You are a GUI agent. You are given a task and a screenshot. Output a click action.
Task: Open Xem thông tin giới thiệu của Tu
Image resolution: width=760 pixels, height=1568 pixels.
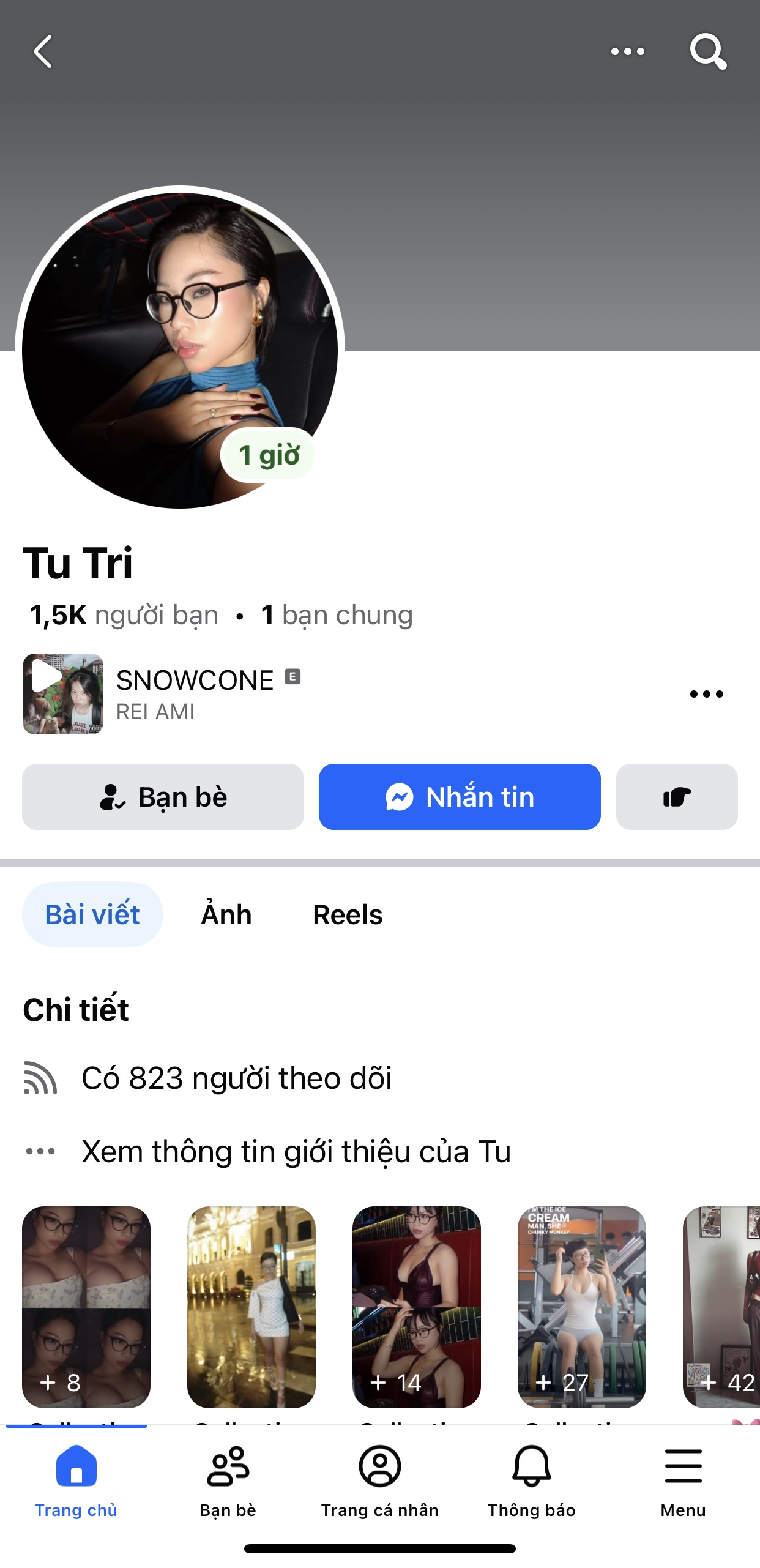click(296, 1152)
